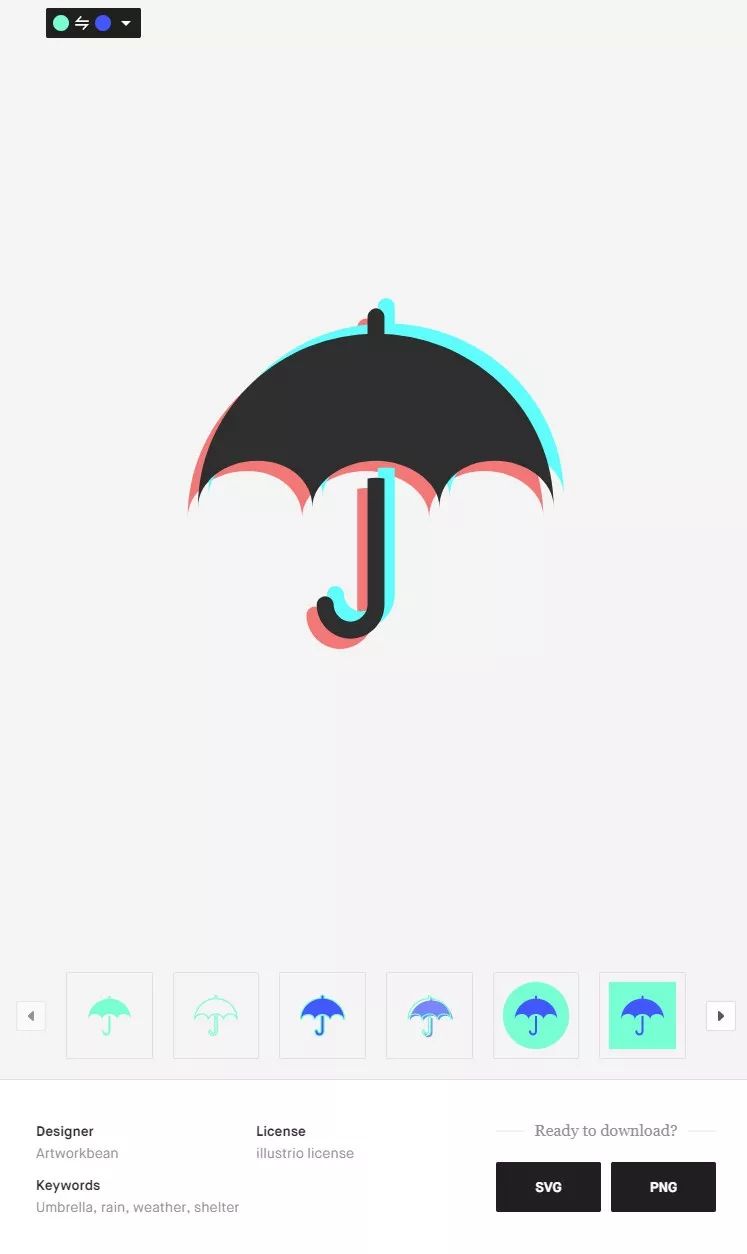
Task: Show previous icon style variations
Action: click(31, 1016)
